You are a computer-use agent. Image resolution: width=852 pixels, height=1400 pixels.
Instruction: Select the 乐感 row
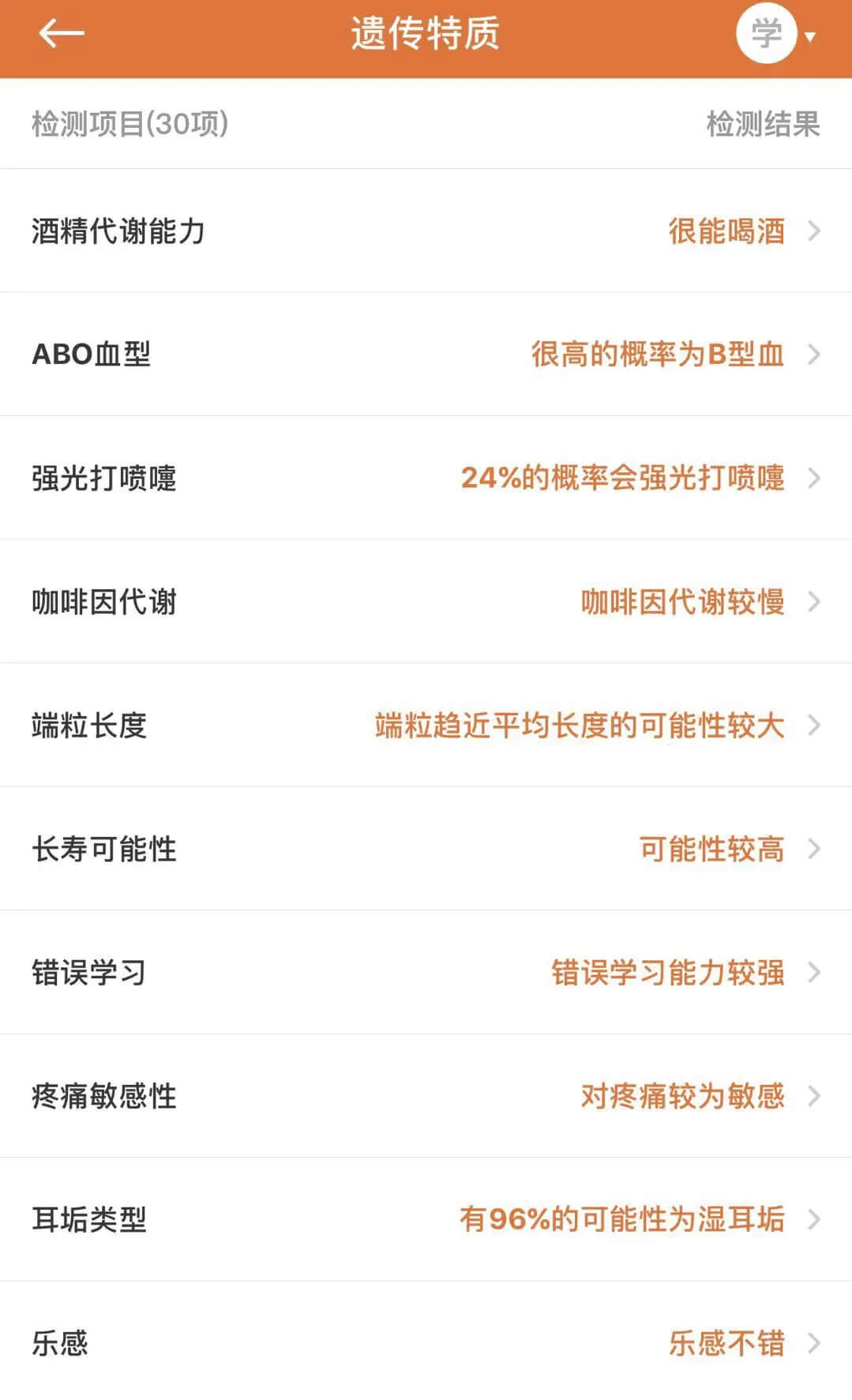(x=426, y=1342)
